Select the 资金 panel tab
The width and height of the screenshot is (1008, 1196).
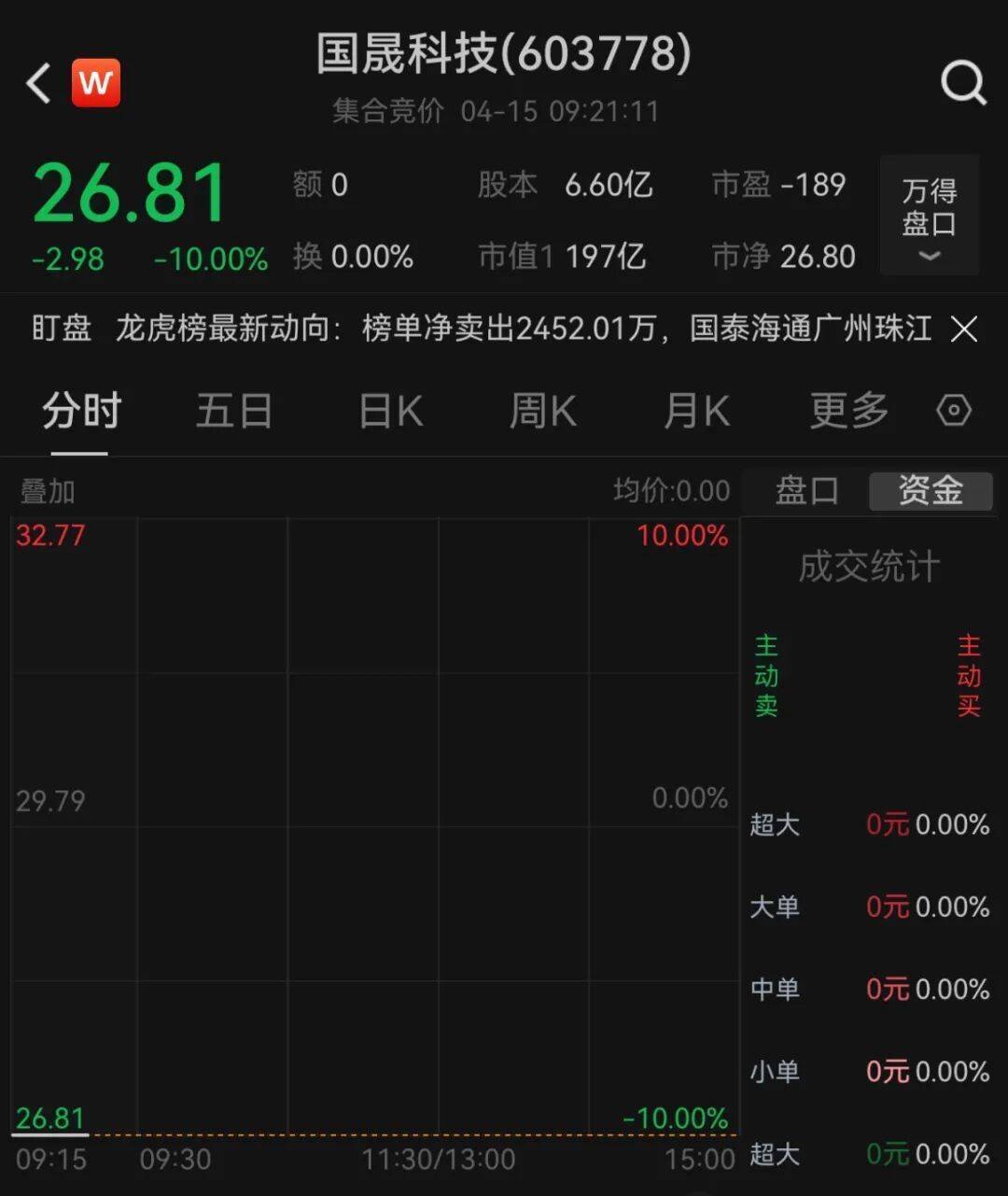tap(930, 491)
